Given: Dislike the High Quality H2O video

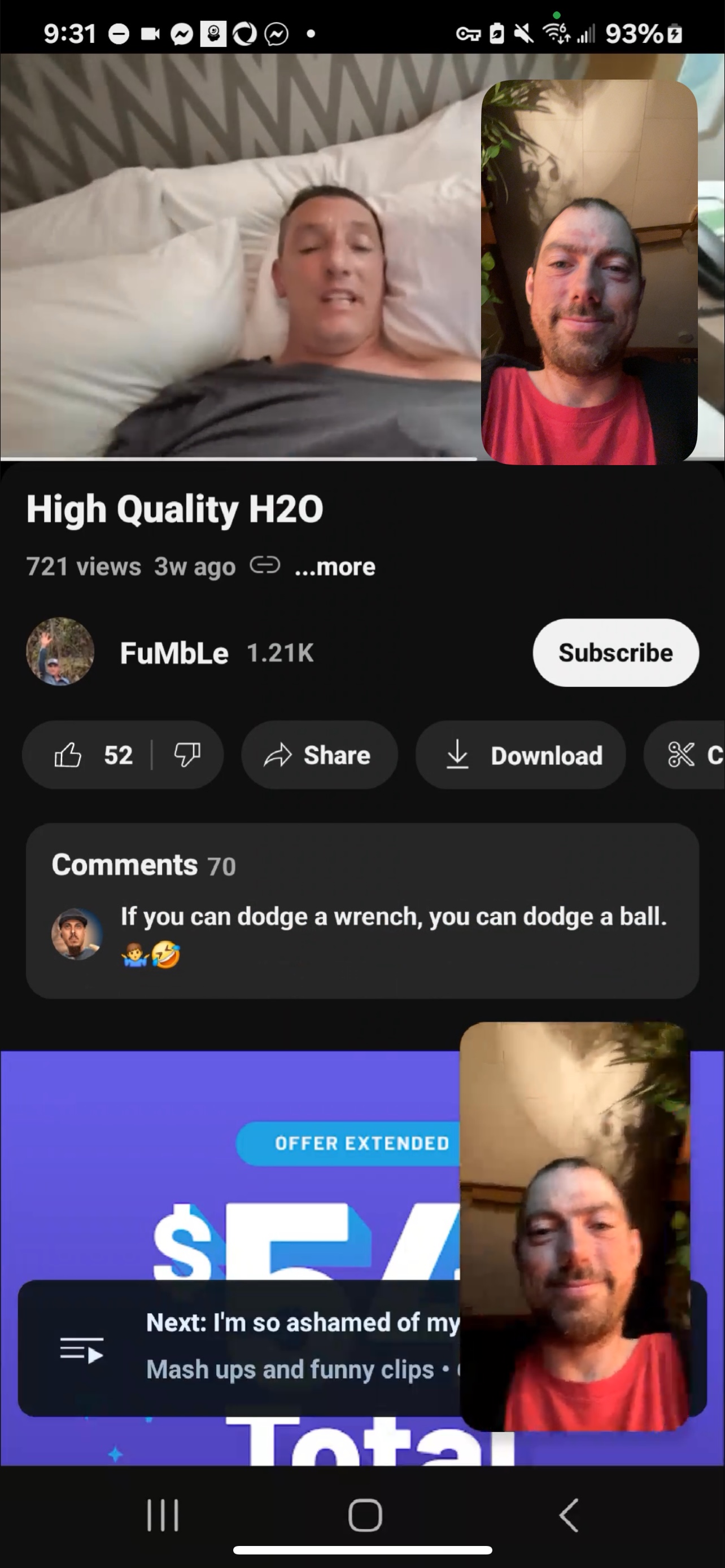Looking at the screenshot, I should pos(187,755).
